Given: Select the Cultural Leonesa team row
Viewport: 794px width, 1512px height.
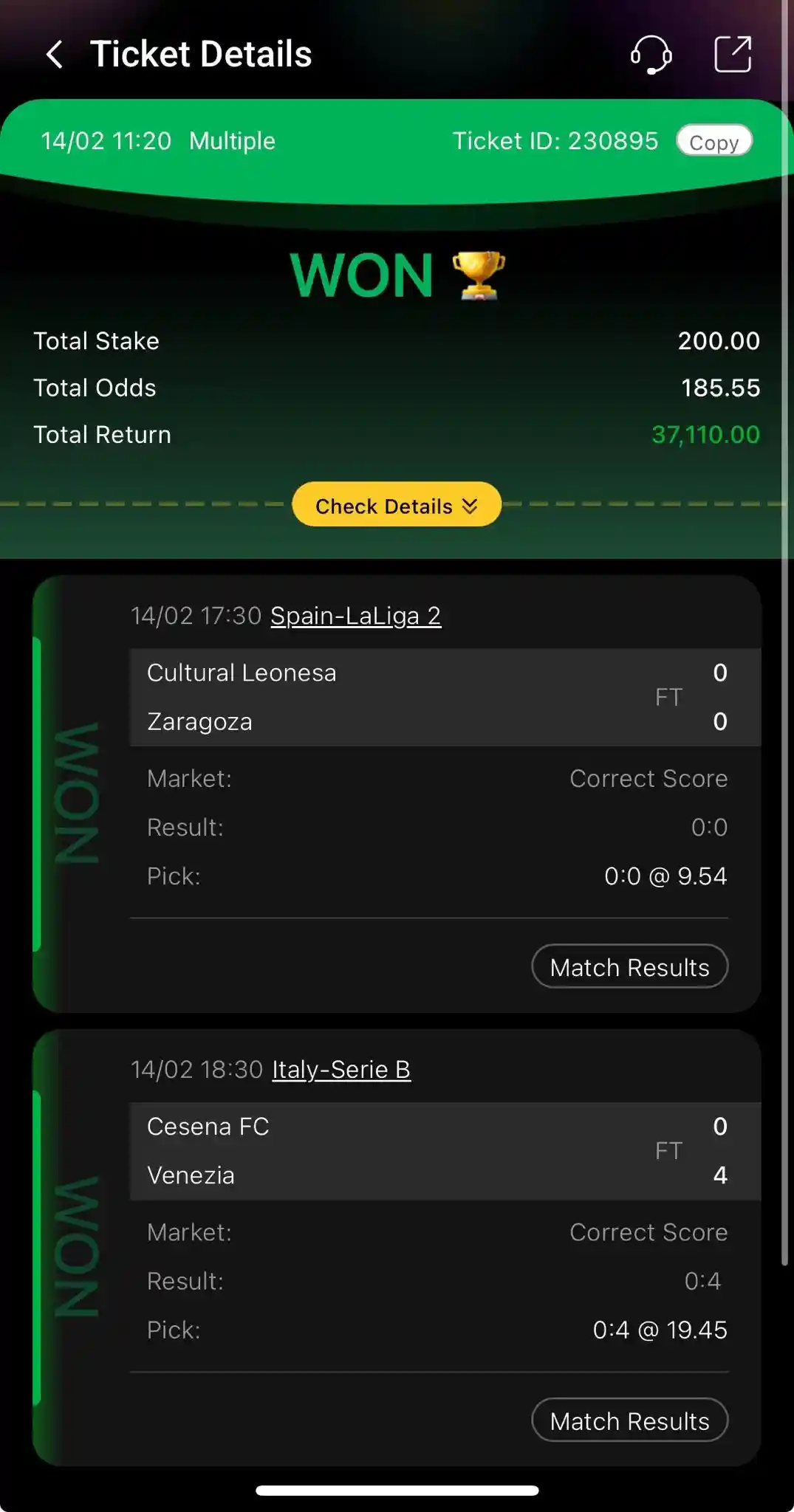Looking at the screenshot, I should pos(242,672).
